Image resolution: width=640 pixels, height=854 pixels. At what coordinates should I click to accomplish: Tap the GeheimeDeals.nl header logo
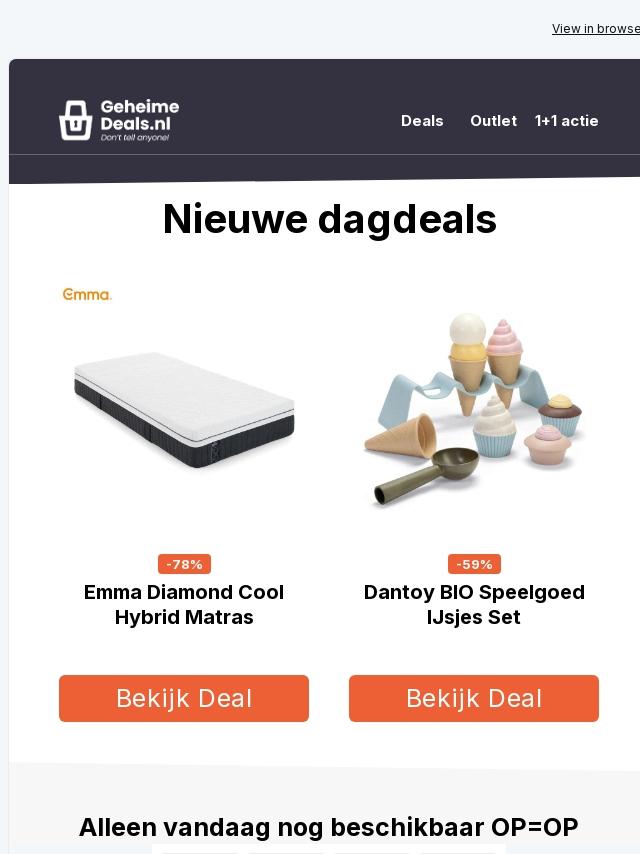click(119, 120)
